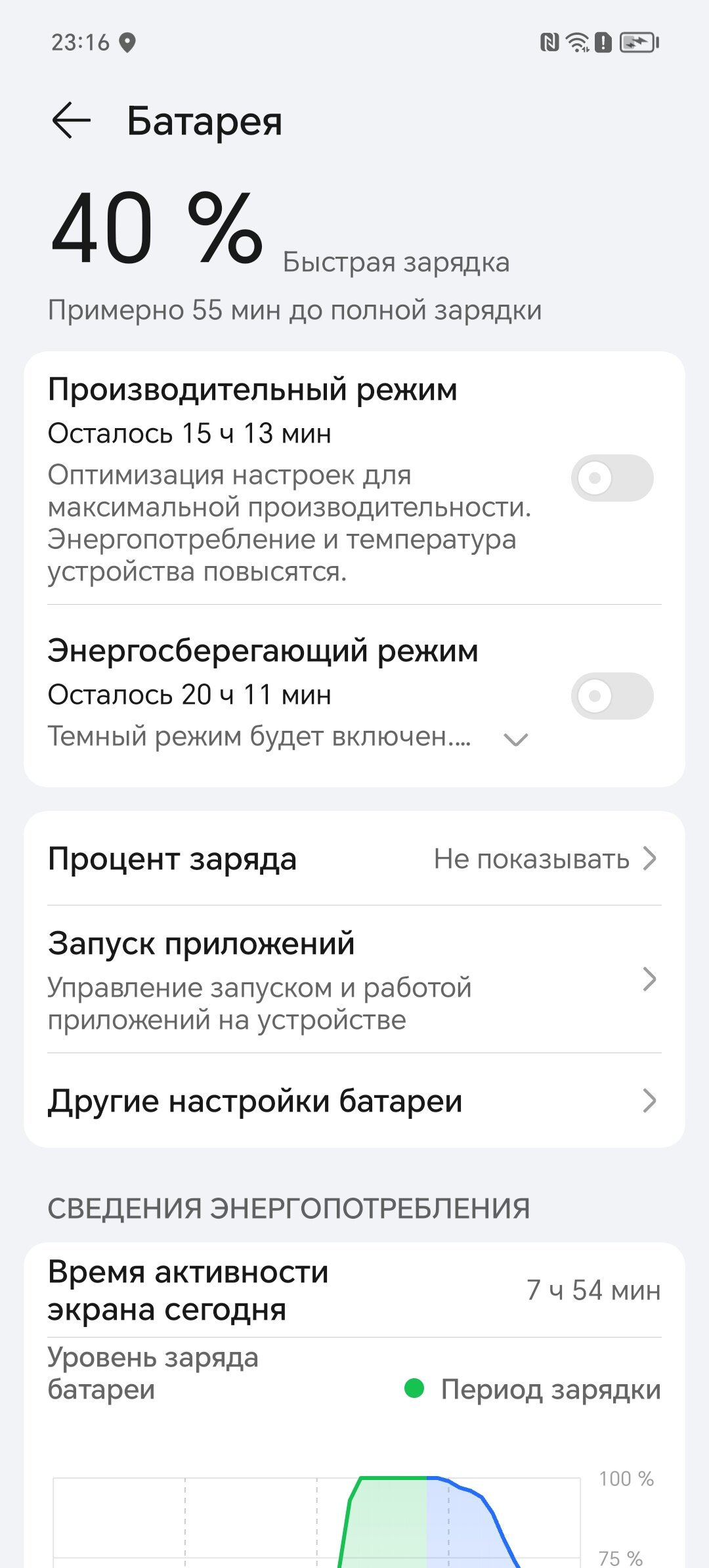Open Другие настройки батареи

[x=354, y=1100]
